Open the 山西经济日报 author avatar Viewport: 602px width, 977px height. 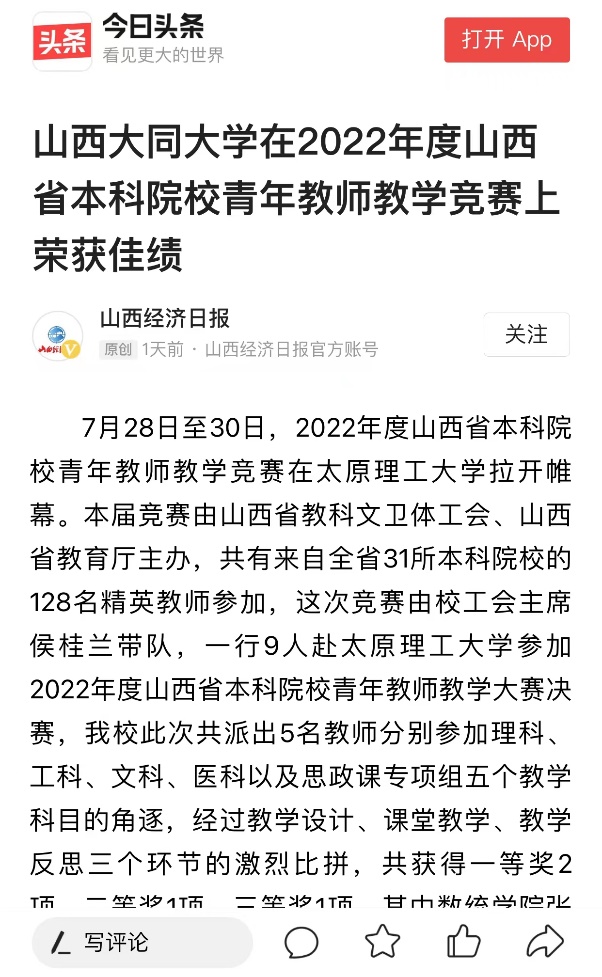tap(58, 336)
